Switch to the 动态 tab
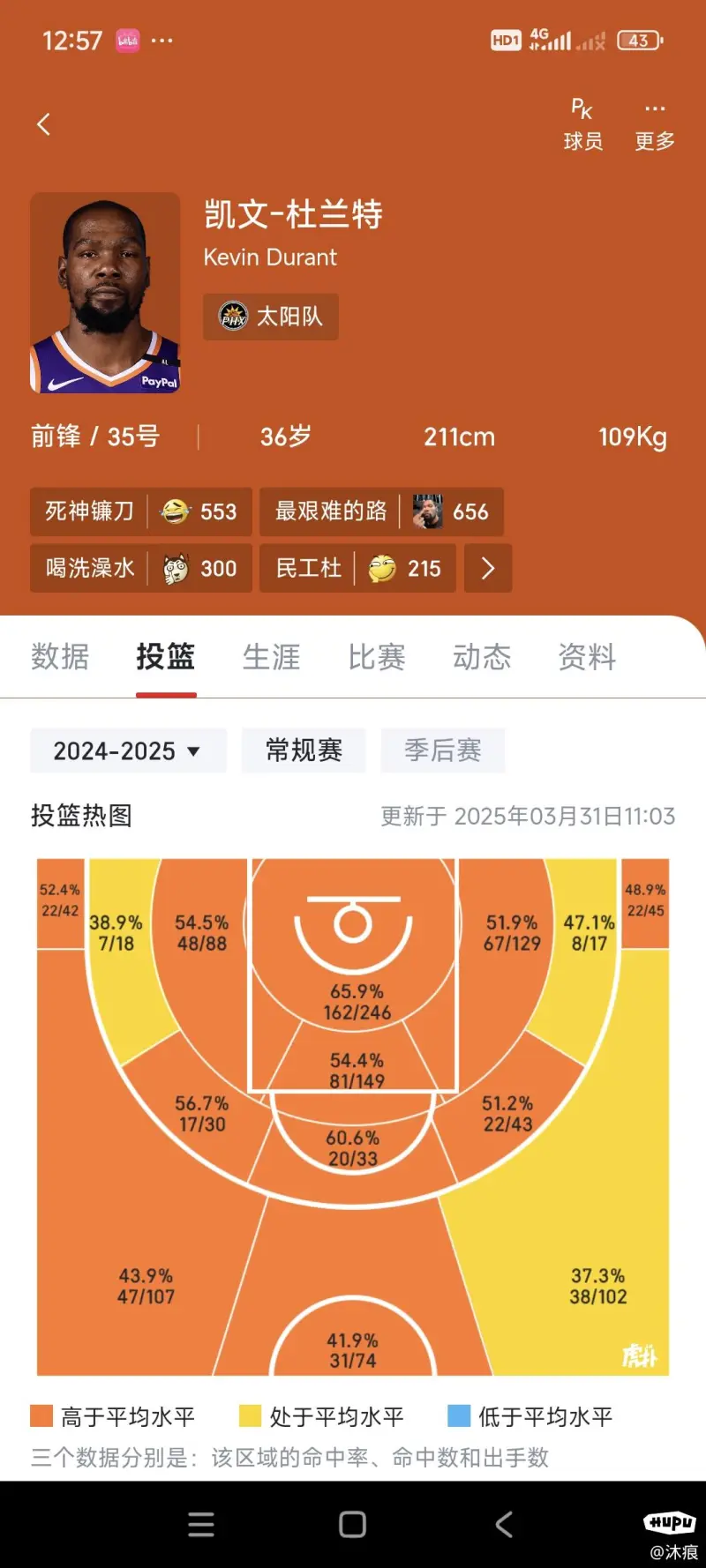Image resolution: width=706 pixels, height=1568 pixels. pyautogui.click(x=482, y=657)
